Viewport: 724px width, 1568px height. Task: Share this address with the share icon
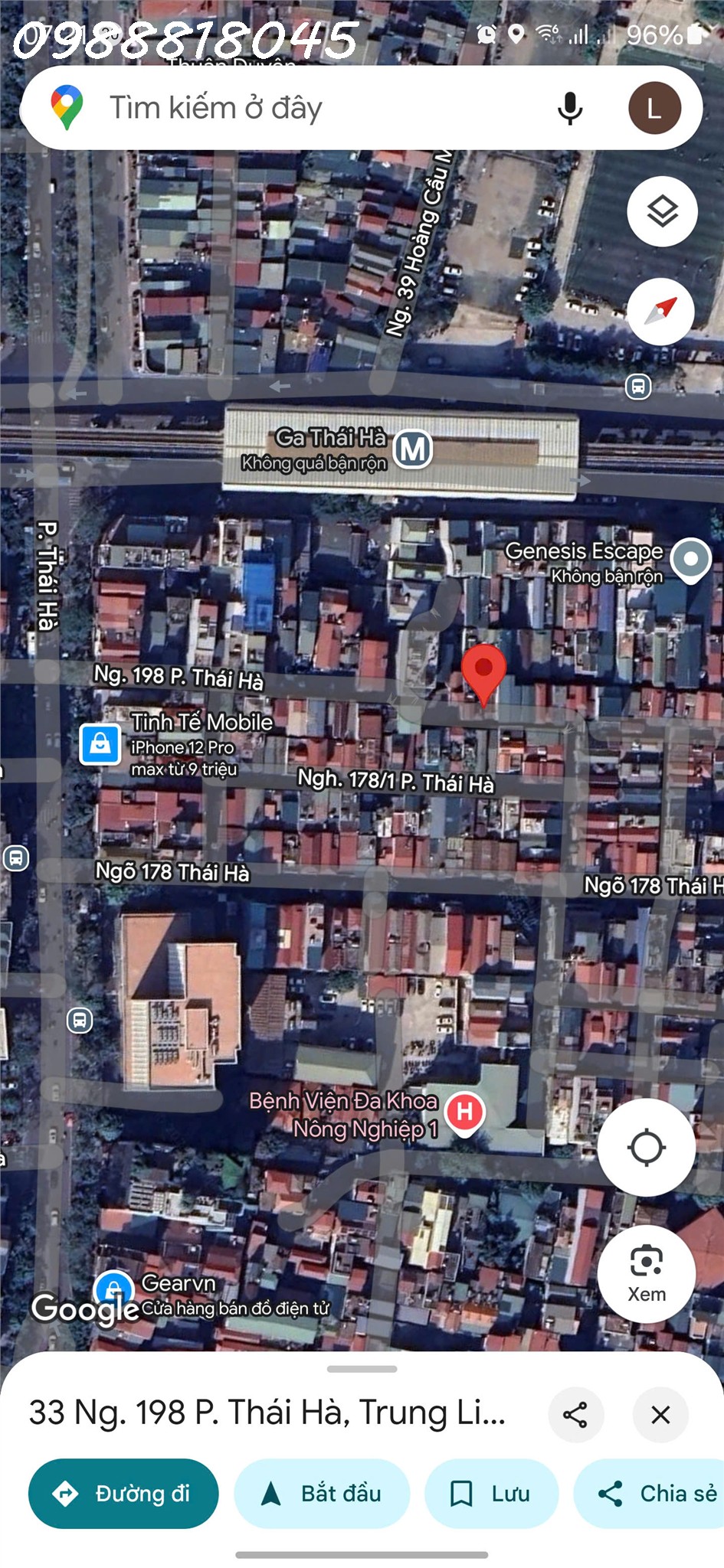(x=575, y=1414)
